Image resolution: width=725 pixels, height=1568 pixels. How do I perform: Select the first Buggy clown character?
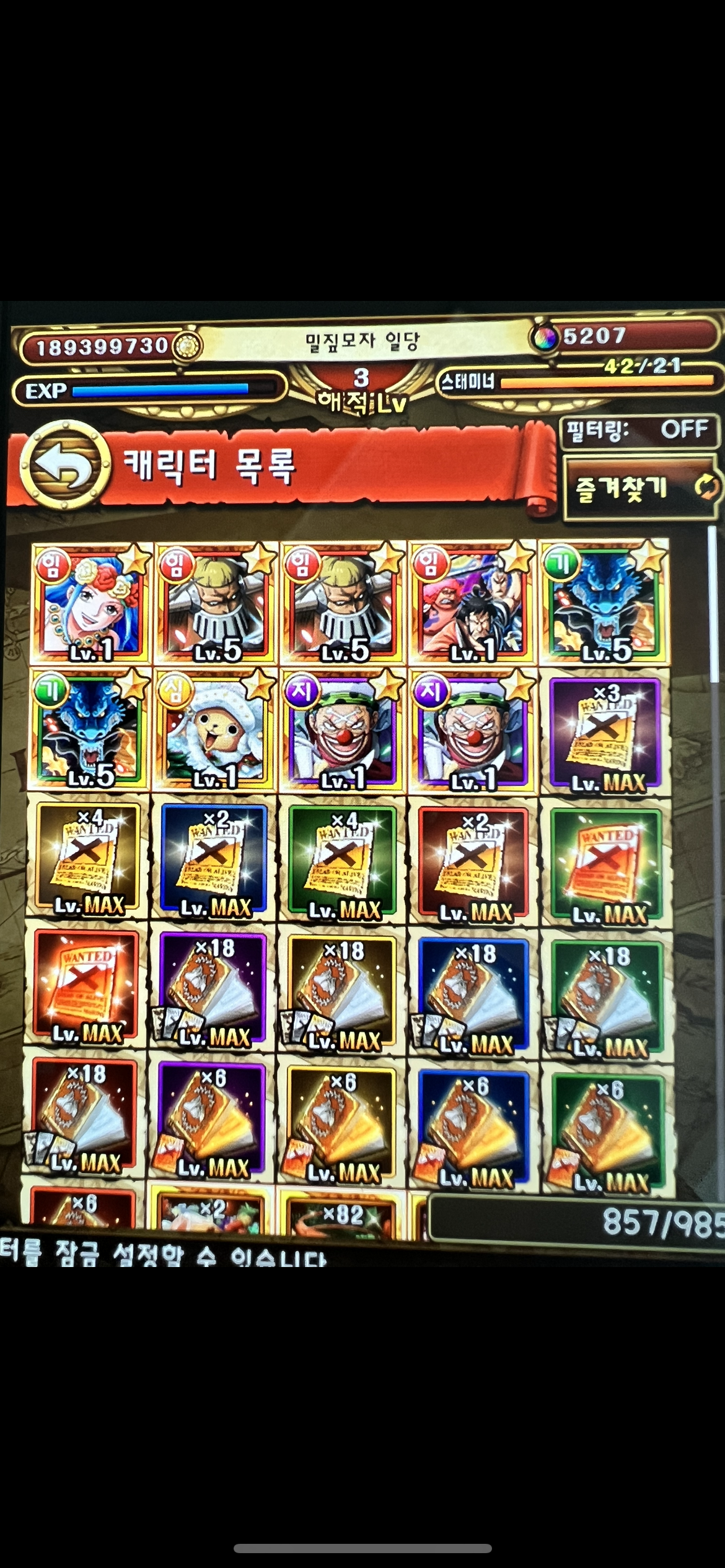click(343, 731)
